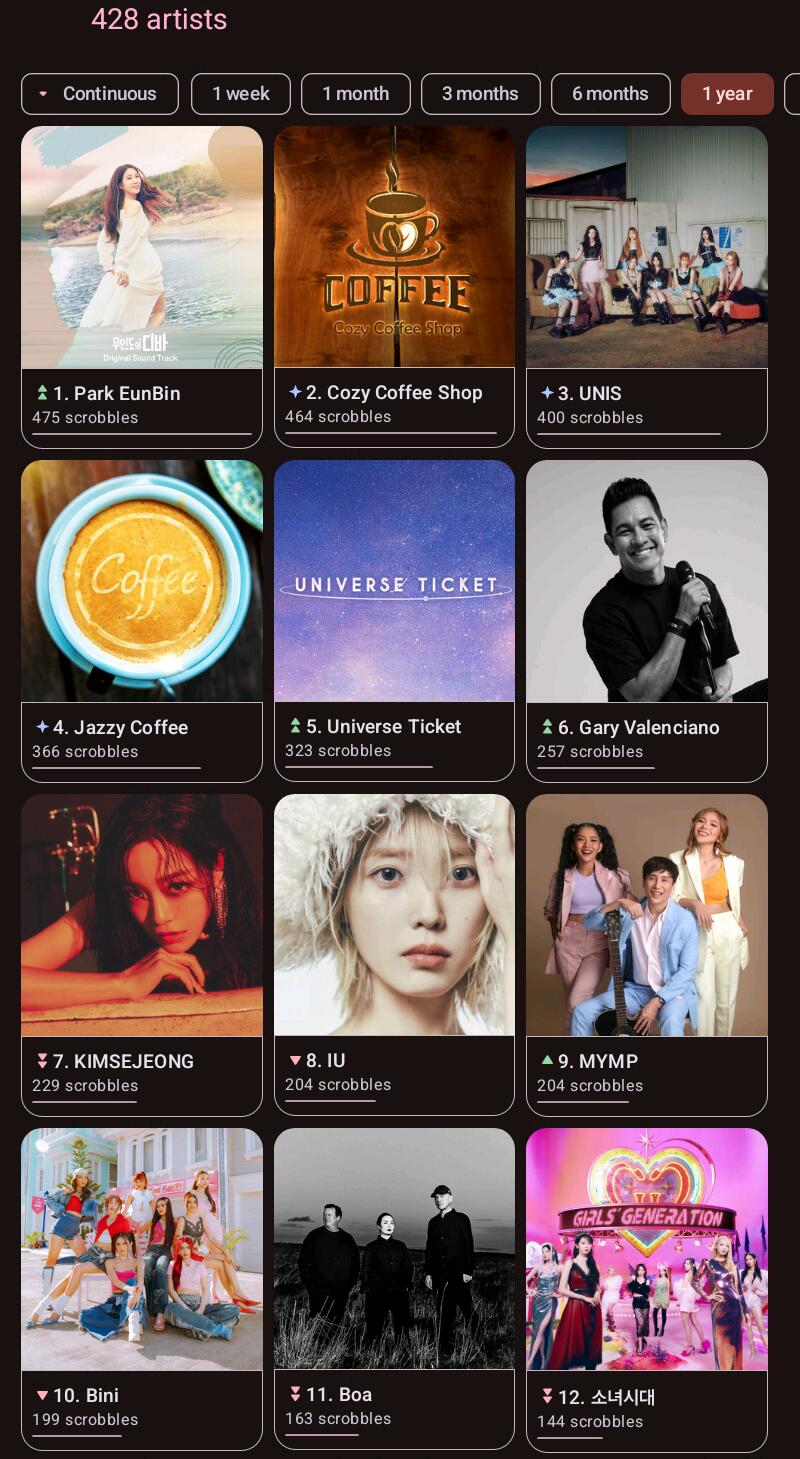Open the Park EunBin artist card
Screen dimensions: 800x1459
(142, 286)
